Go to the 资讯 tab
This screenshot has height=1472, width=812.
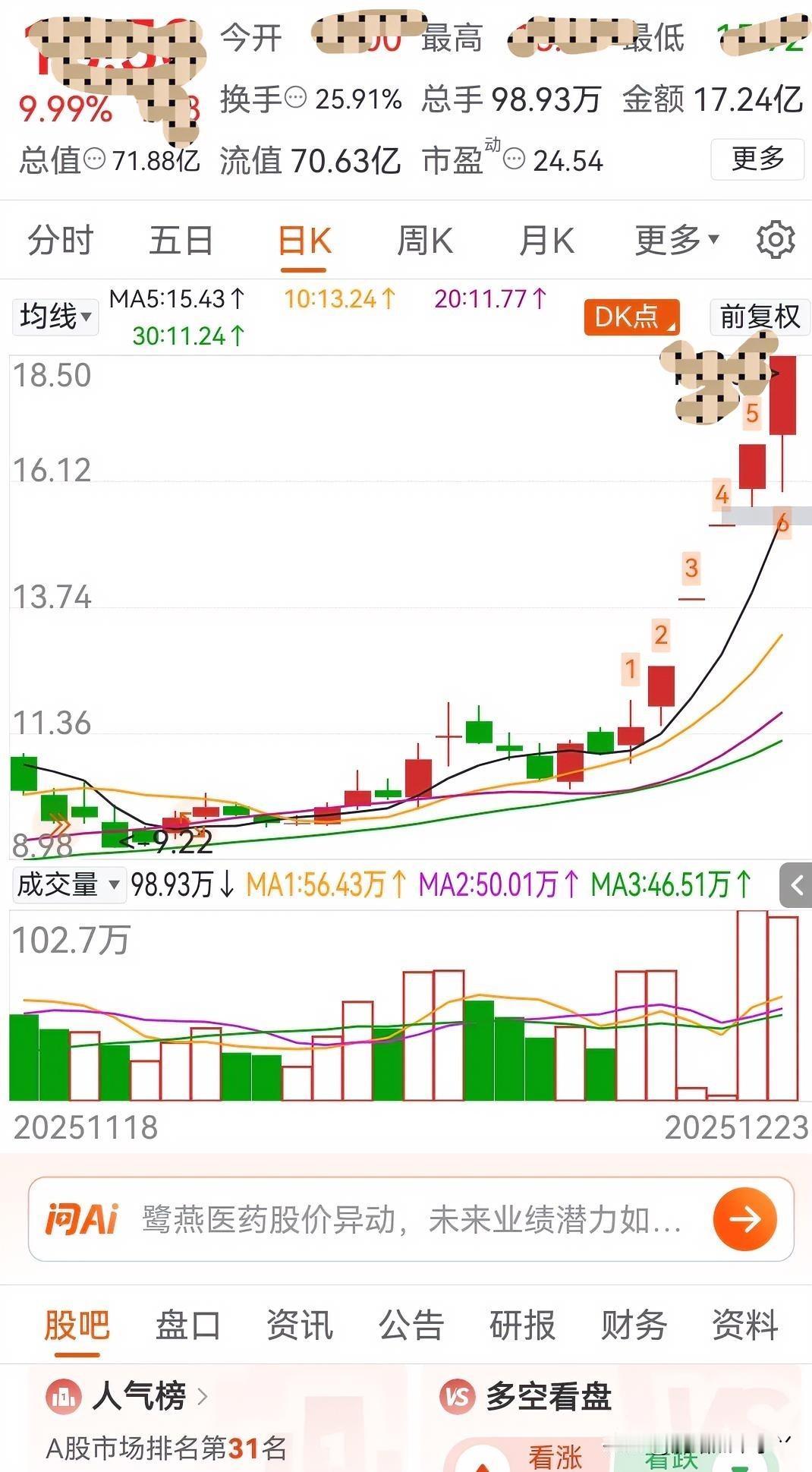(x=299, y=1325)
